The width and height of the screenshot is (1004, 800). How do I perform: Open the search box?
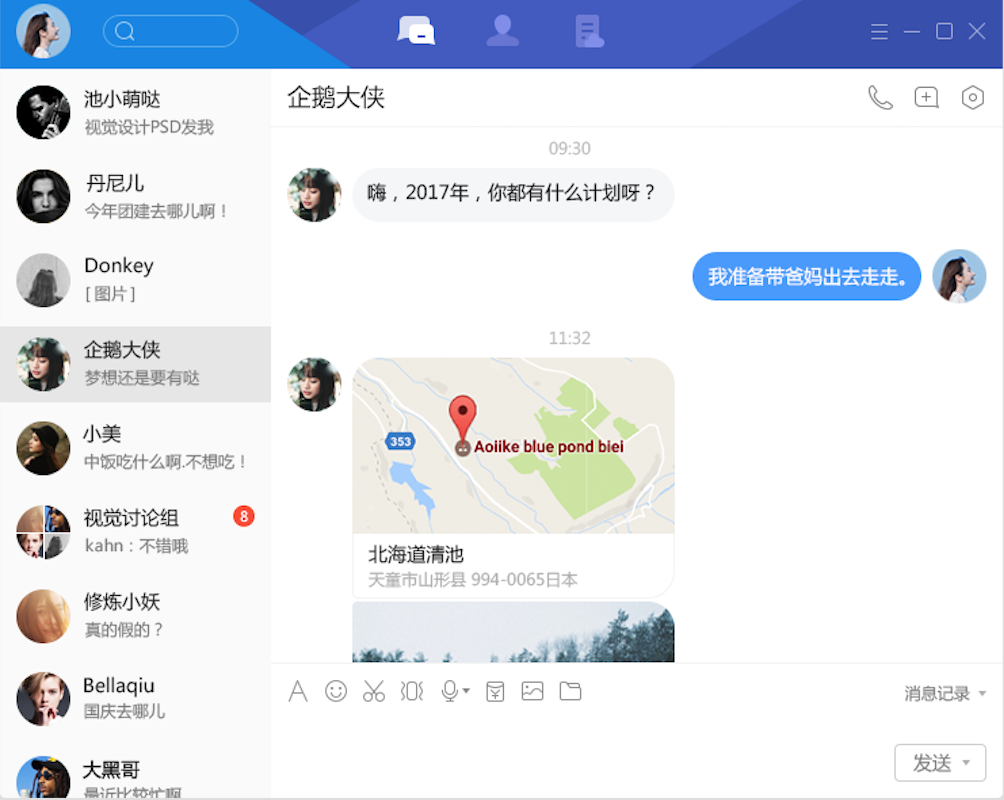(x=171, y=31)
